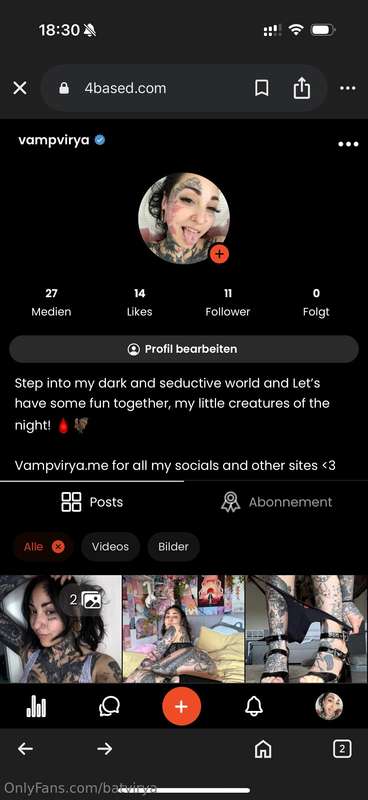The height and width of the screenshot is (800, 368).
Task: Open the post showing tattooed legs in heels
Action: click(307, 629)
